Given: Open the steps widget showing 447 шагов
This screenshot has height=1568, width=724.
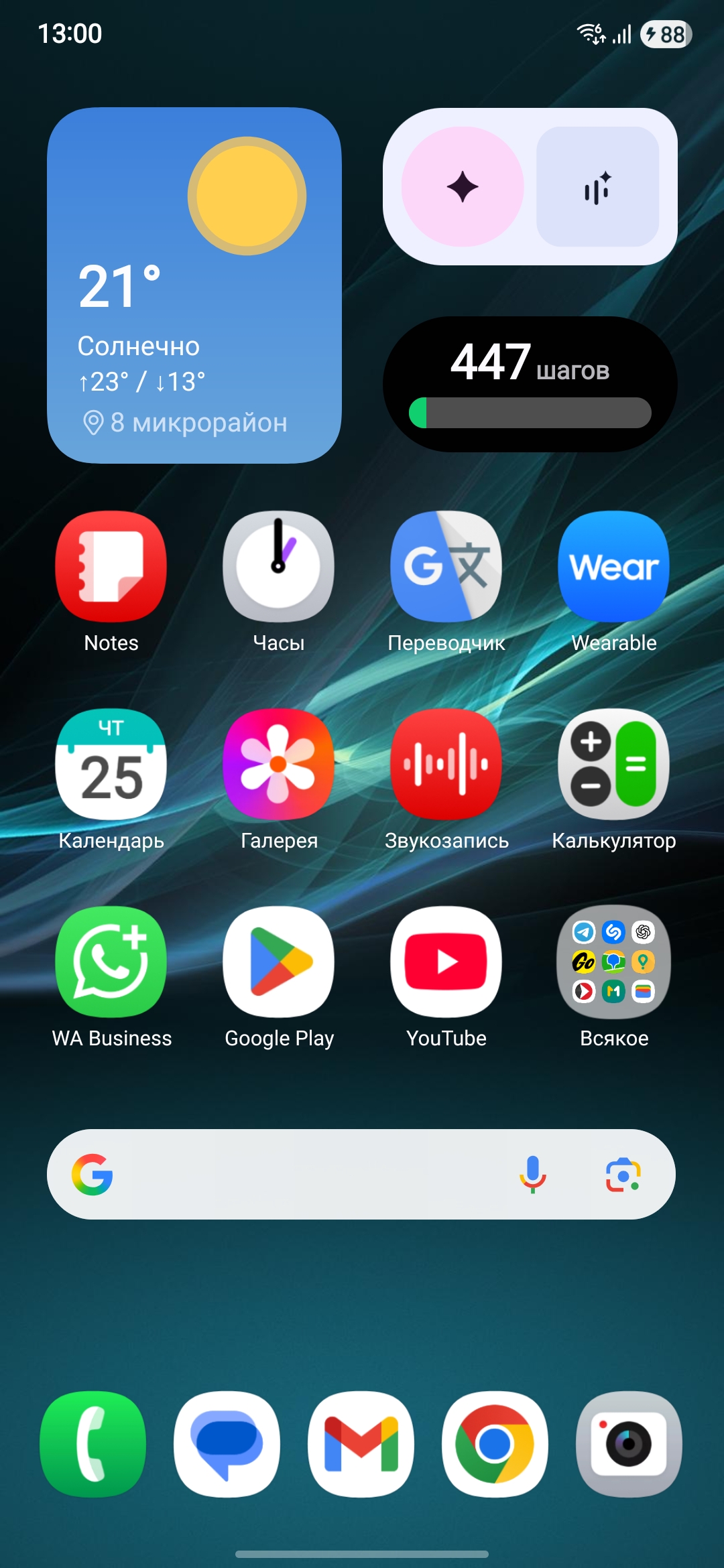Looking at the screenshot, I should (x=530, y=384).
